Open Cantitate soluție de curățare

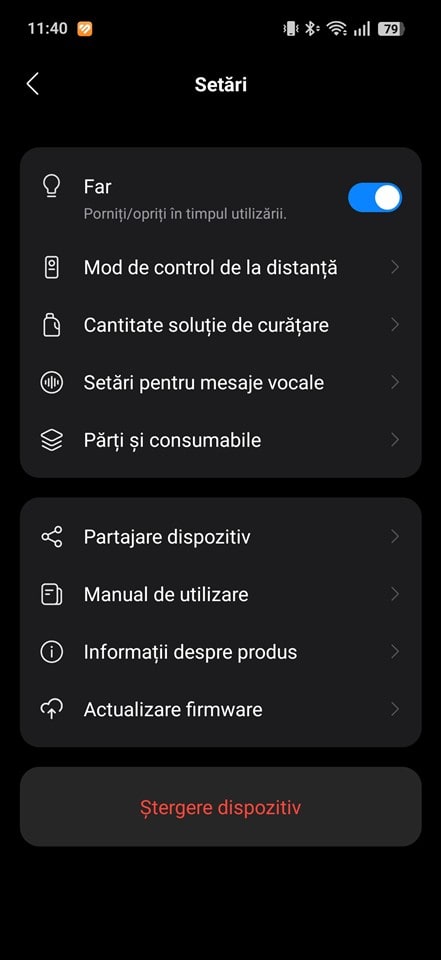(x=220, y=325)
